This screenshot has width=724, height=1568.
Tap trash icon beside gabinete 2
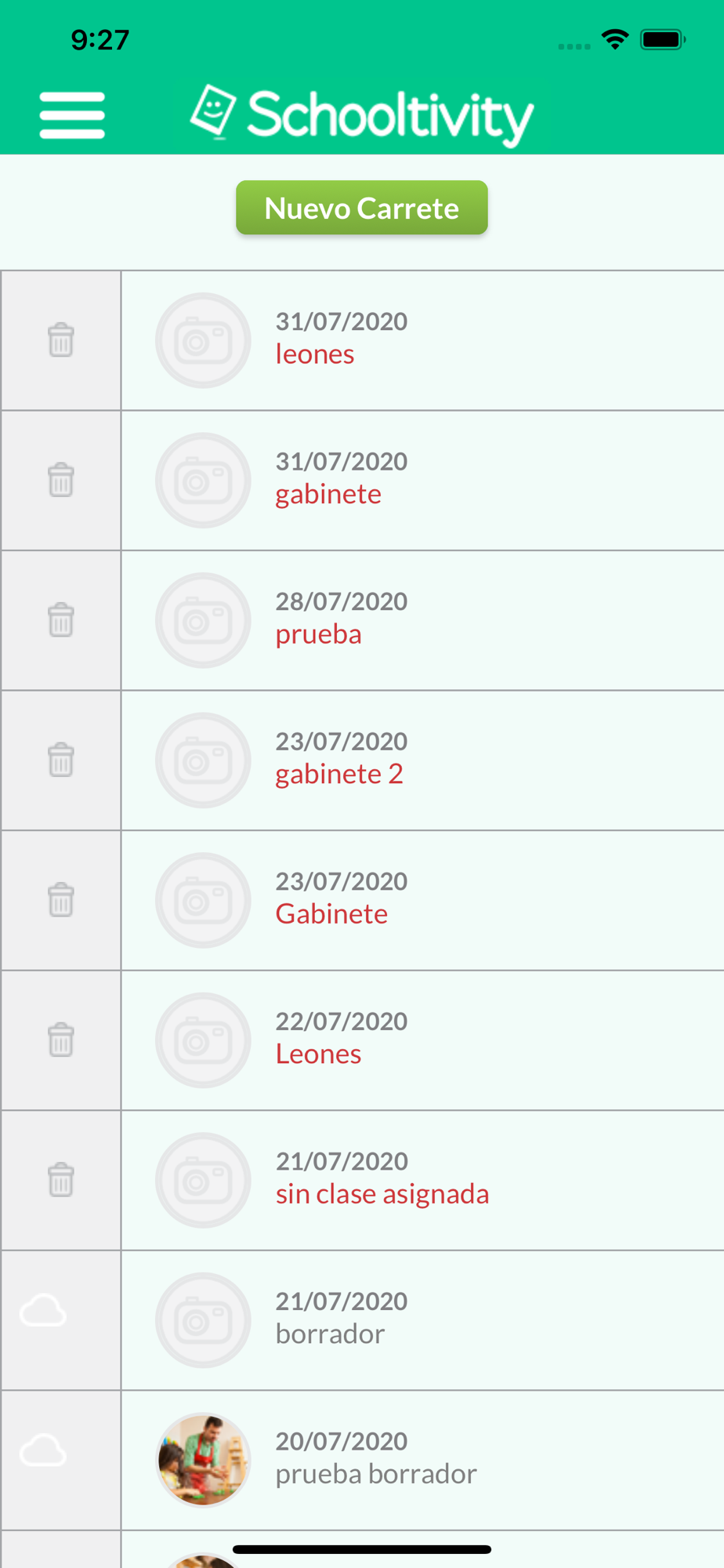pos(61,760)
